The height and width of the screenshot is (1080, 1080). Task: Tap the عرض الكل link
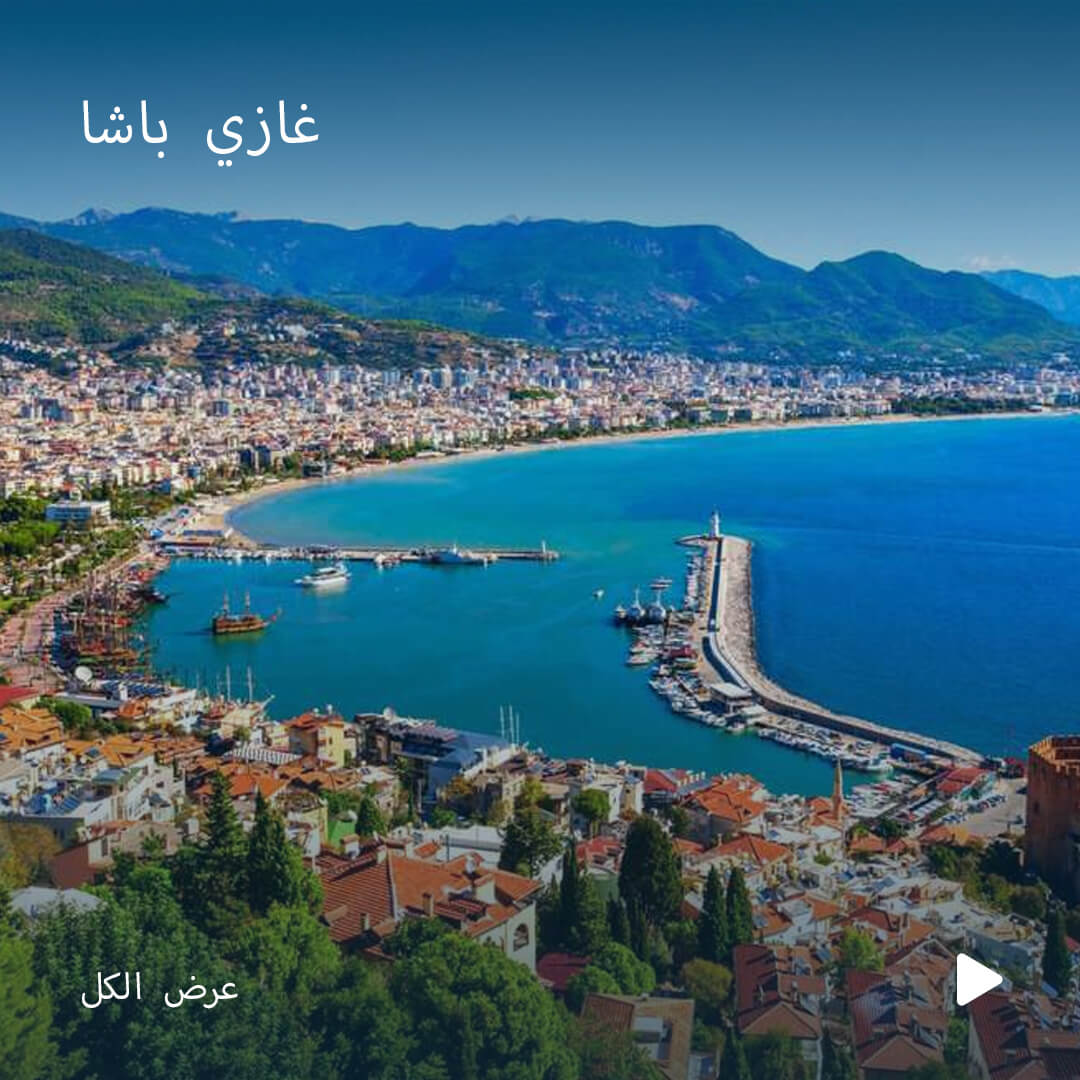160,990
